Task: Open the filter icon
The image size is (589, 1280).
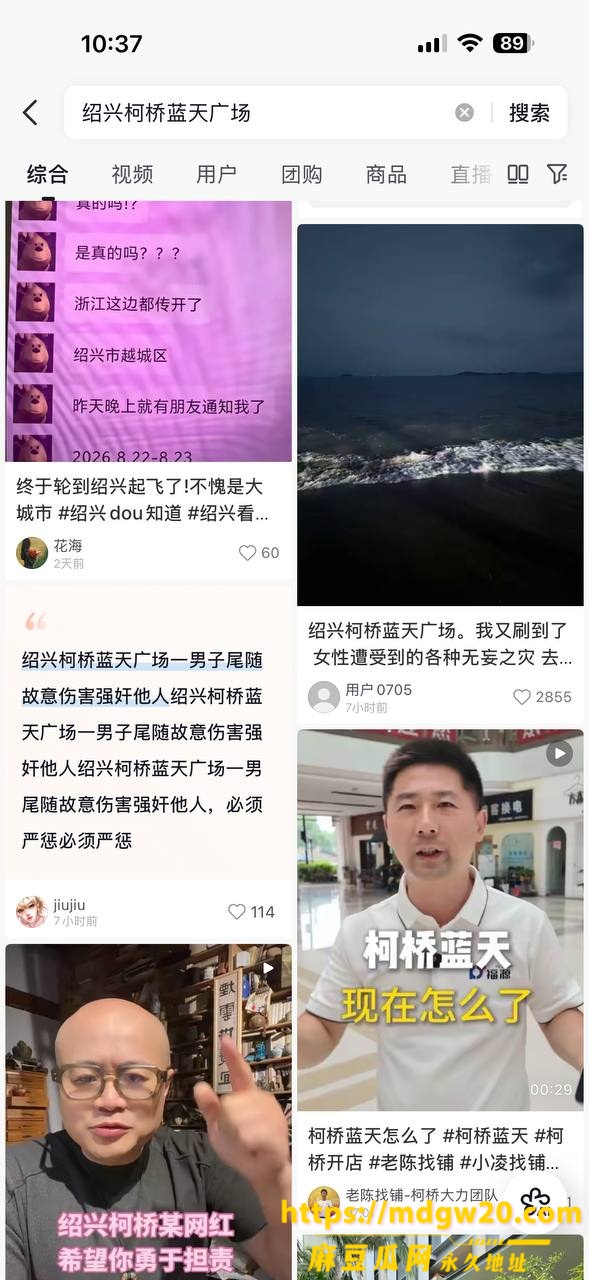Action: click(x=557, y=174)
